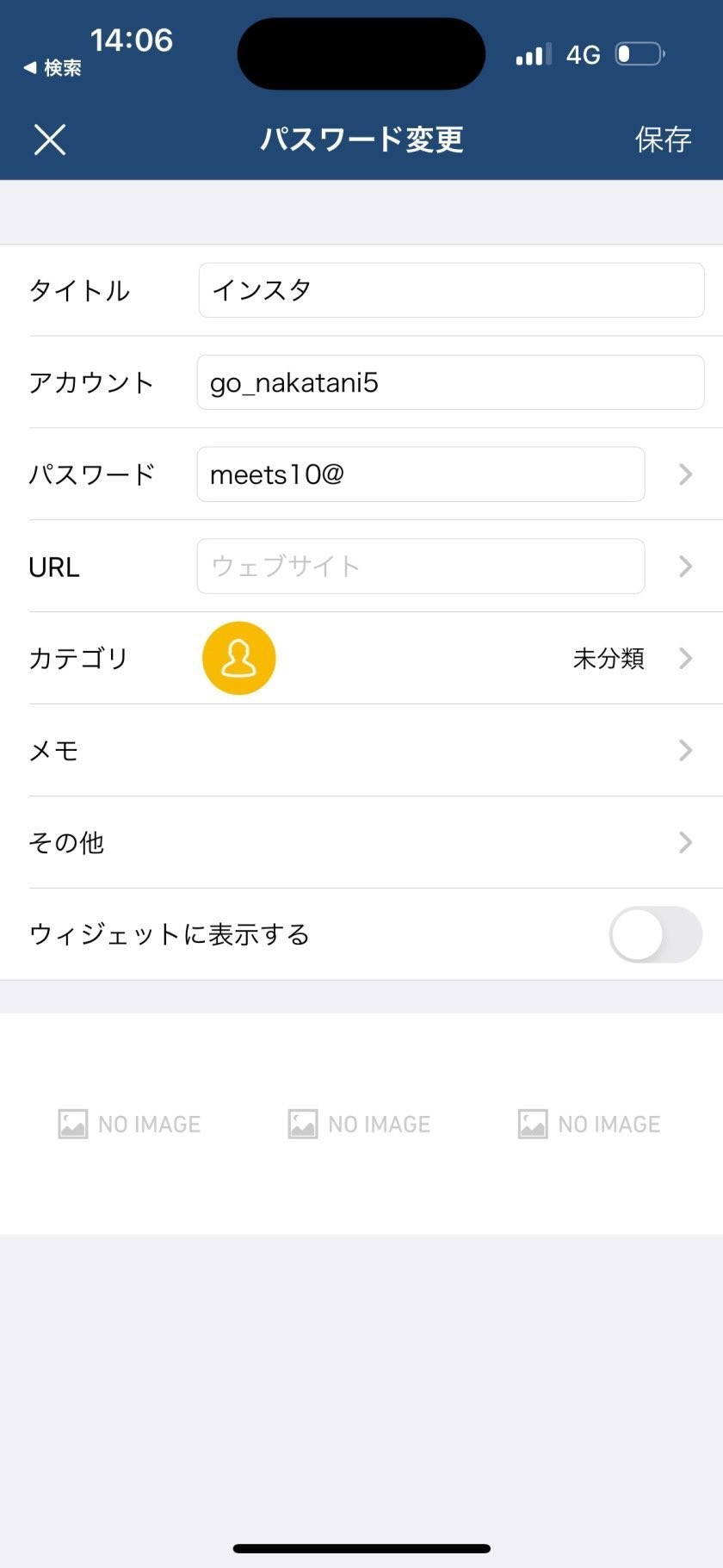Edit the パスワード field

(421, 474)
